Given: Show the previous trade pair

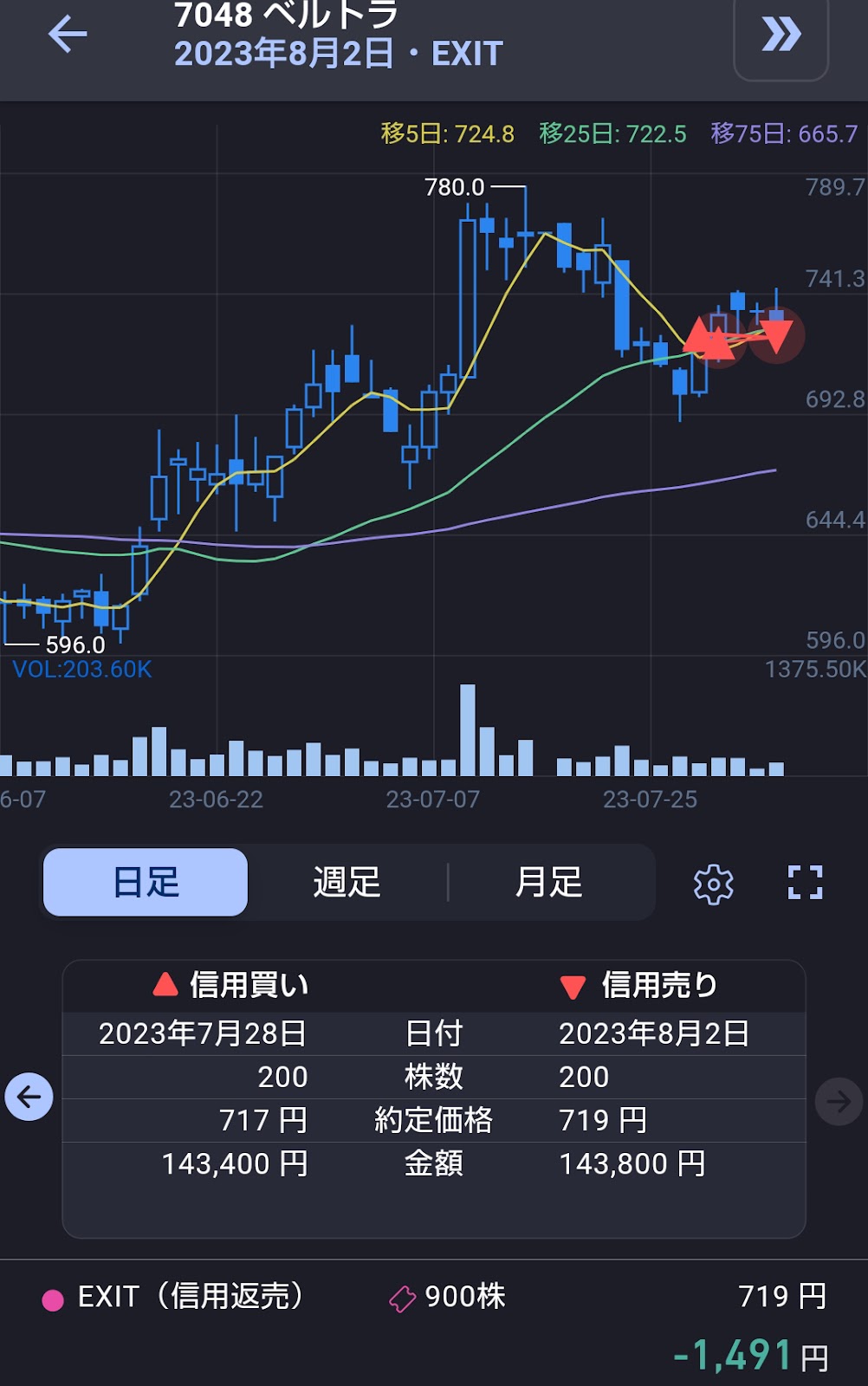Looking at the screenshot, I should 29,1098.
